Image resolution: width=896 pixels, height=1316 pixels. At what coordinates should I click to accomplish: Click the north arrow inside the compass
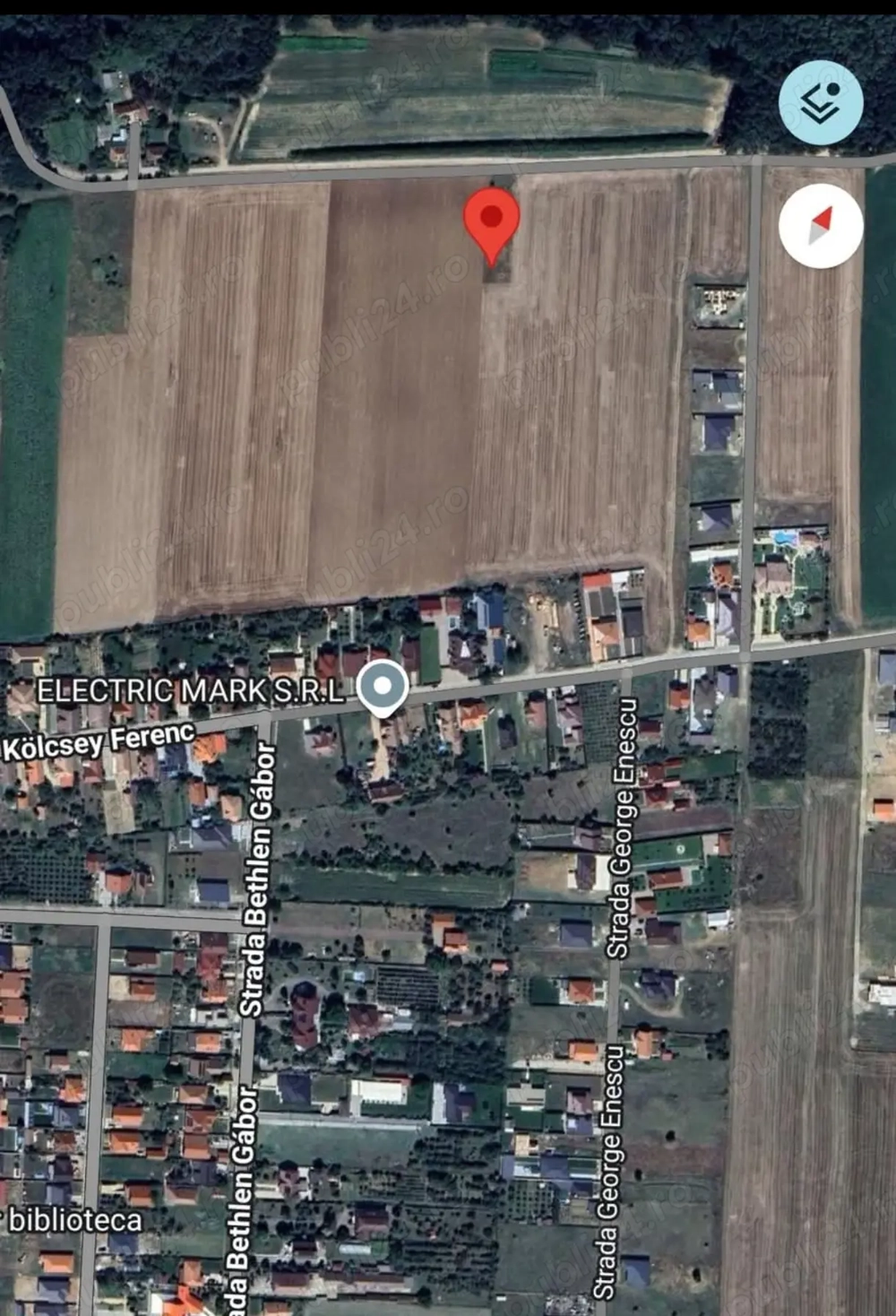pos(820,222)
